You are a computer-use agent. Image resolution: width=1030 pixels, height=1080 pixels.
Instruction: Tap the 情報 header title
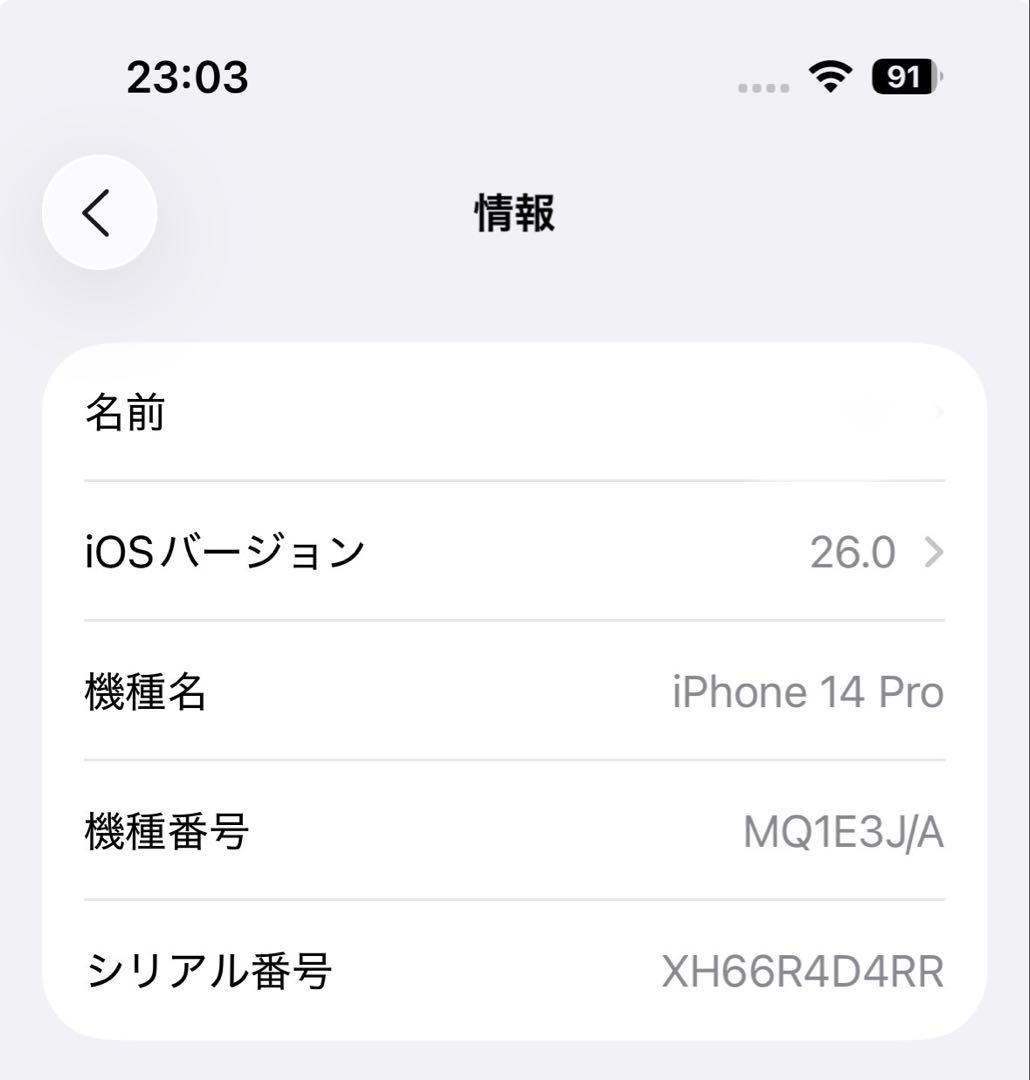pyautogui.click(x=515, y=213)
